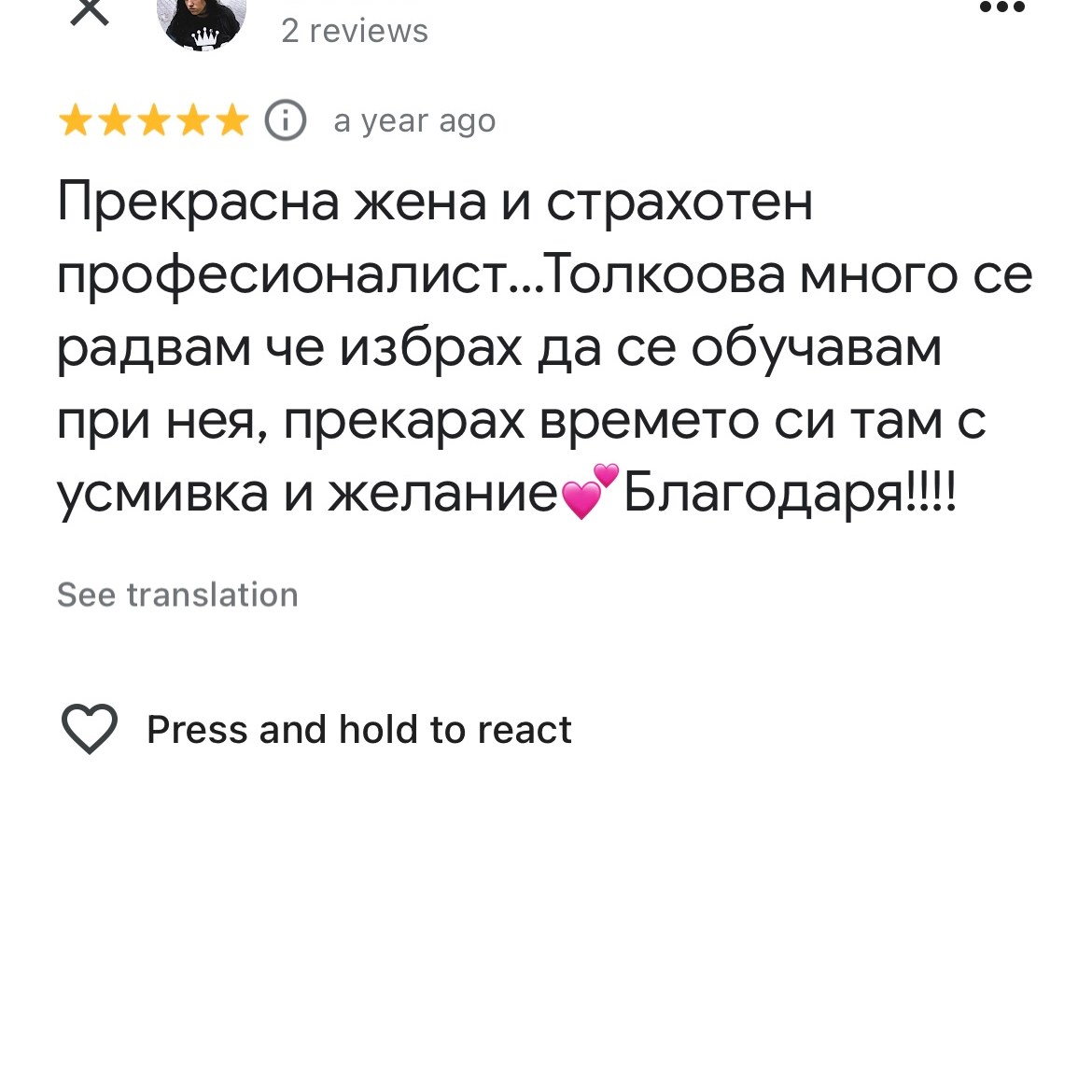Tap the heart to react

(x=90, y=729)
